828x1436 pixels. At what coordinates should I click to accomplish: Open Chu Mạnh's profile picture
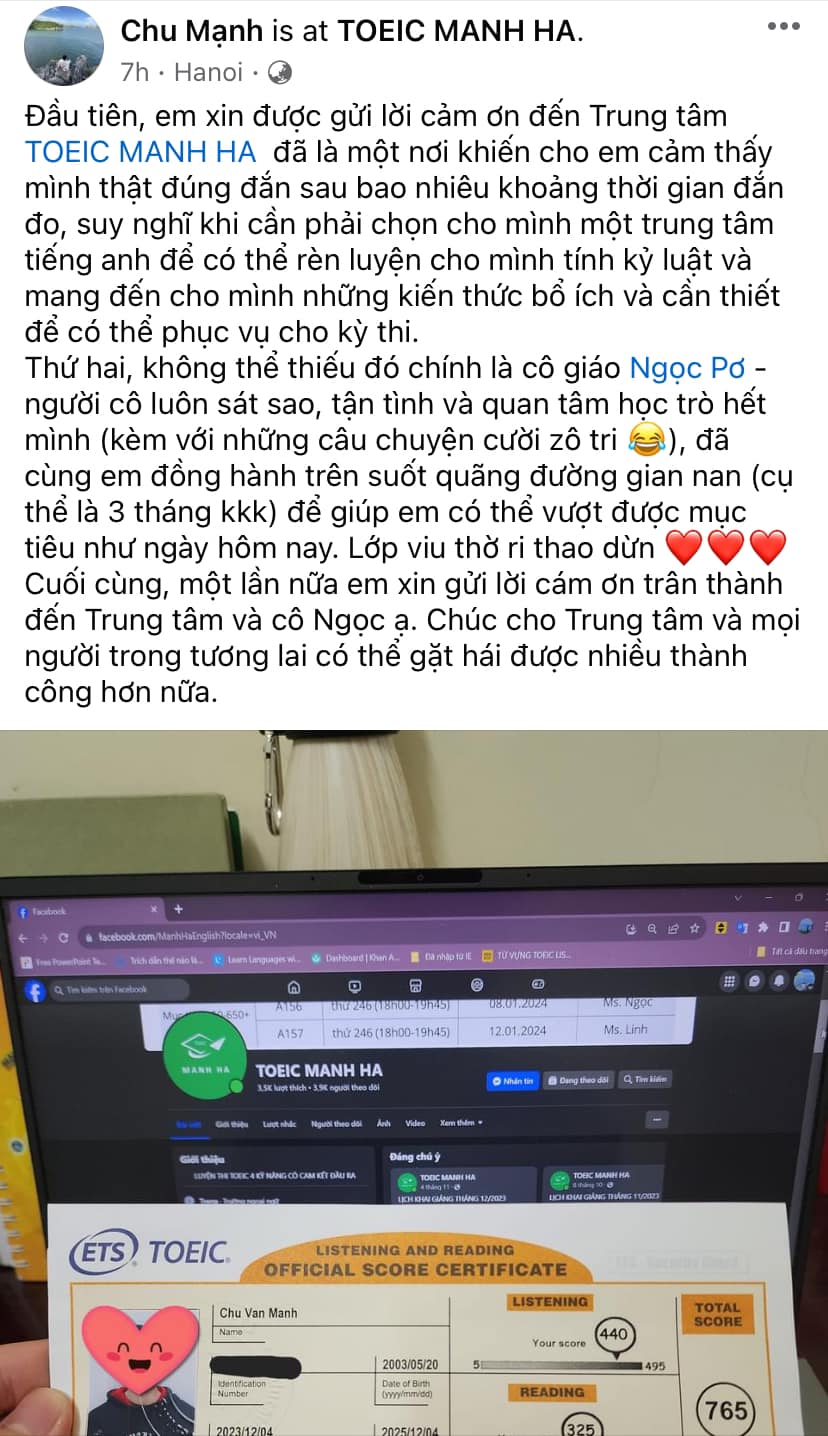click(x=64, y=46)
